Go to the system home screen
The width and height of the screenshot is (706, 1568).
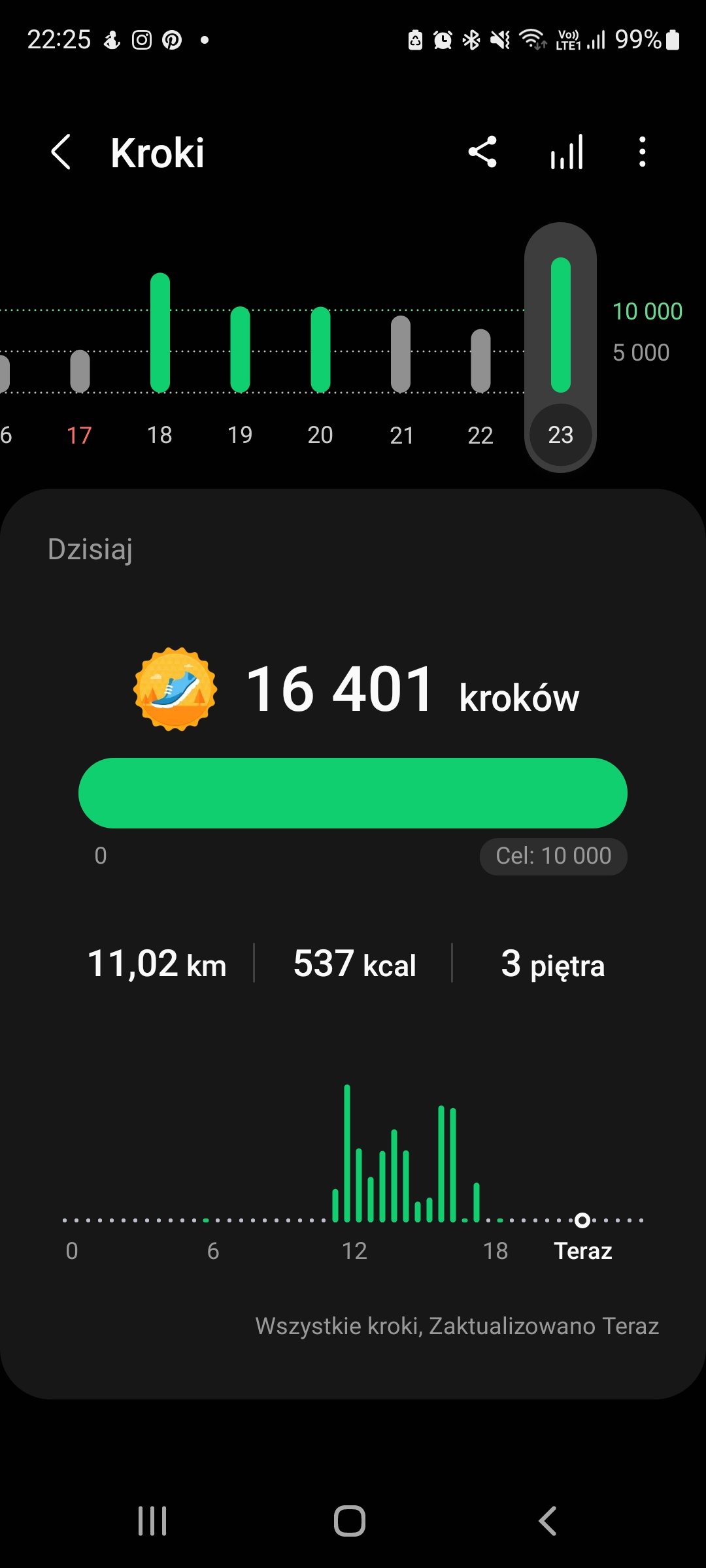coord(350,1520)
